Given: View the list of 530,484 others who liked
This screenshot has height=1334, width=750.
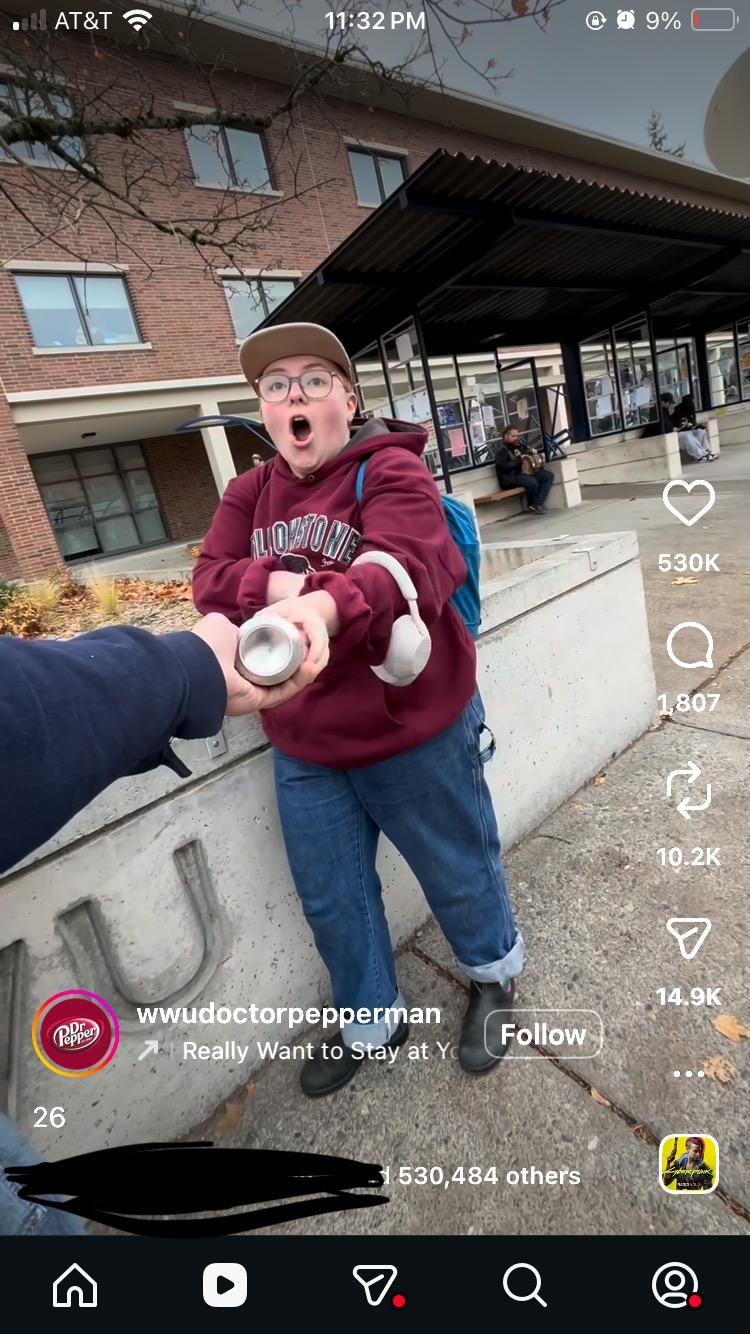Looking at the screenshot, I should 488,1176.
